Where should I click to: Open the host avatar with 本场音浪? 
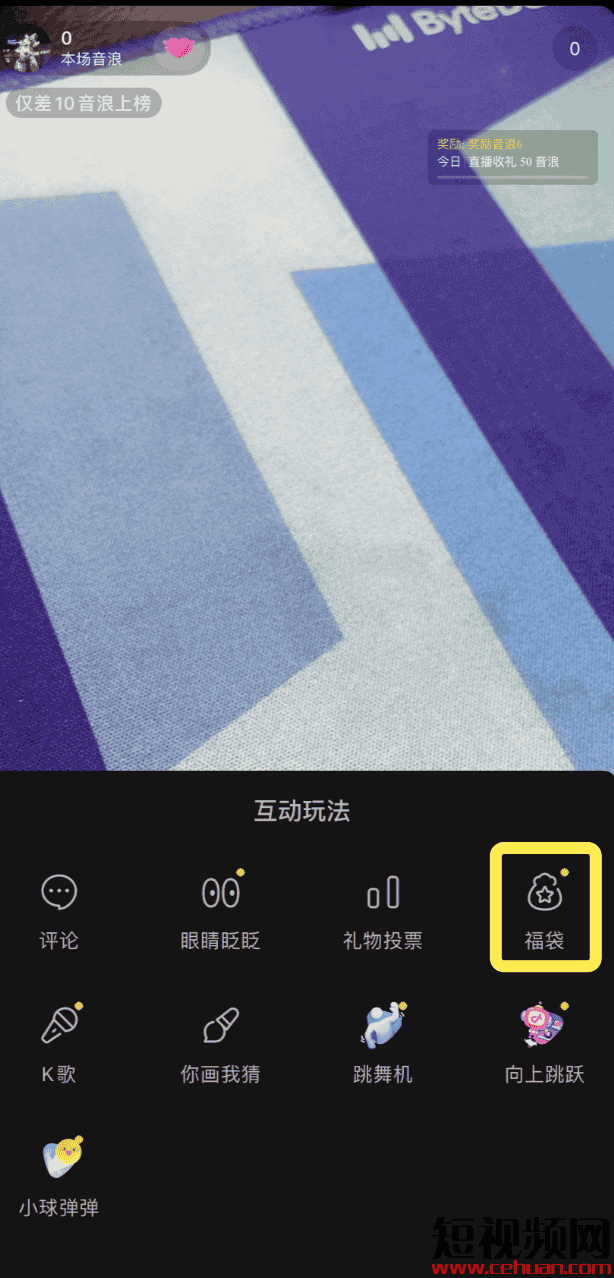click(x=24, y=47)
